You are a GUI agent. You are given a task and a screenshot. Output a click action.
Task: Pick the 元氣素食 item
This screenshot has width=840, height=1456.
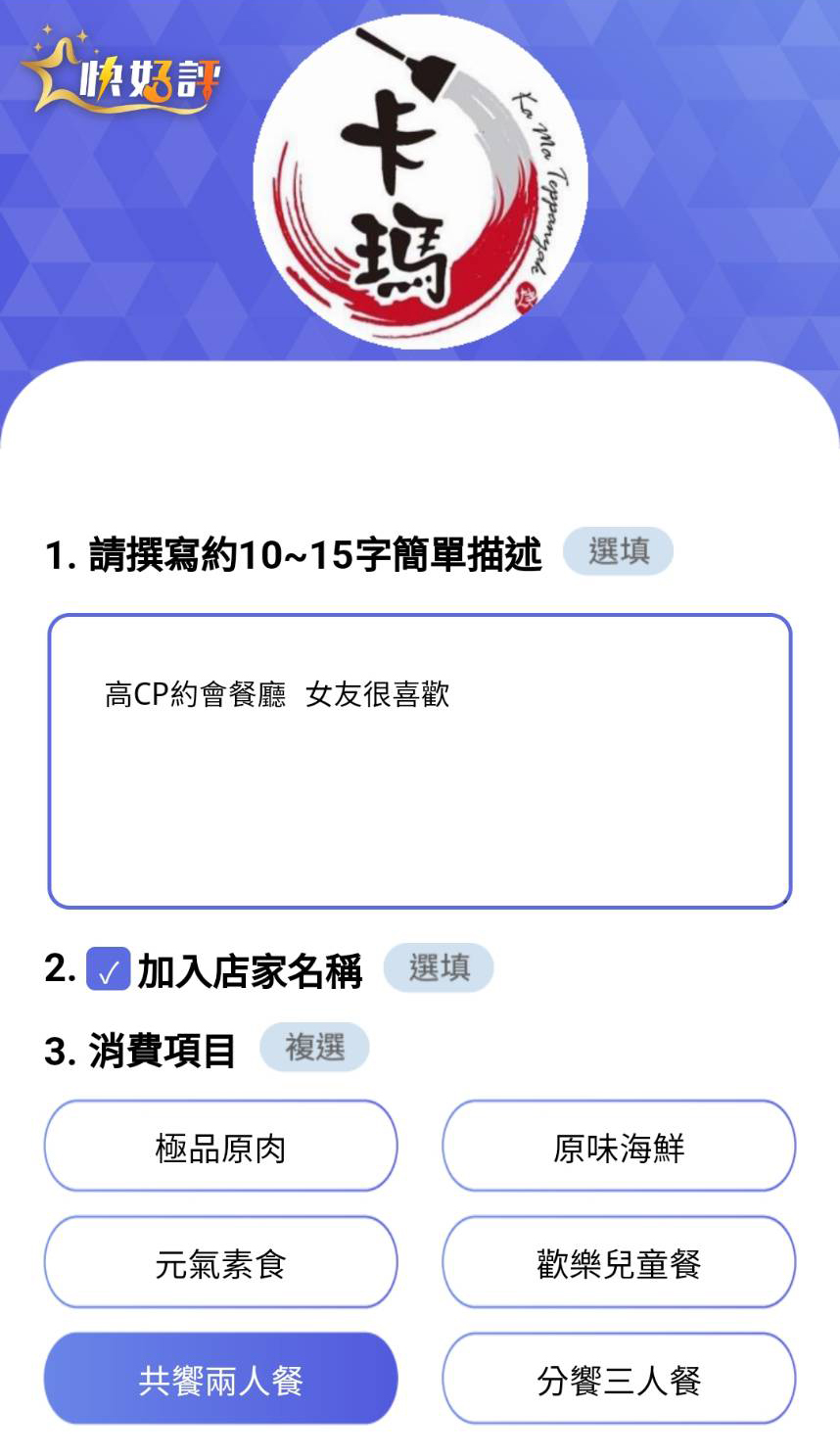[220, 1263]
